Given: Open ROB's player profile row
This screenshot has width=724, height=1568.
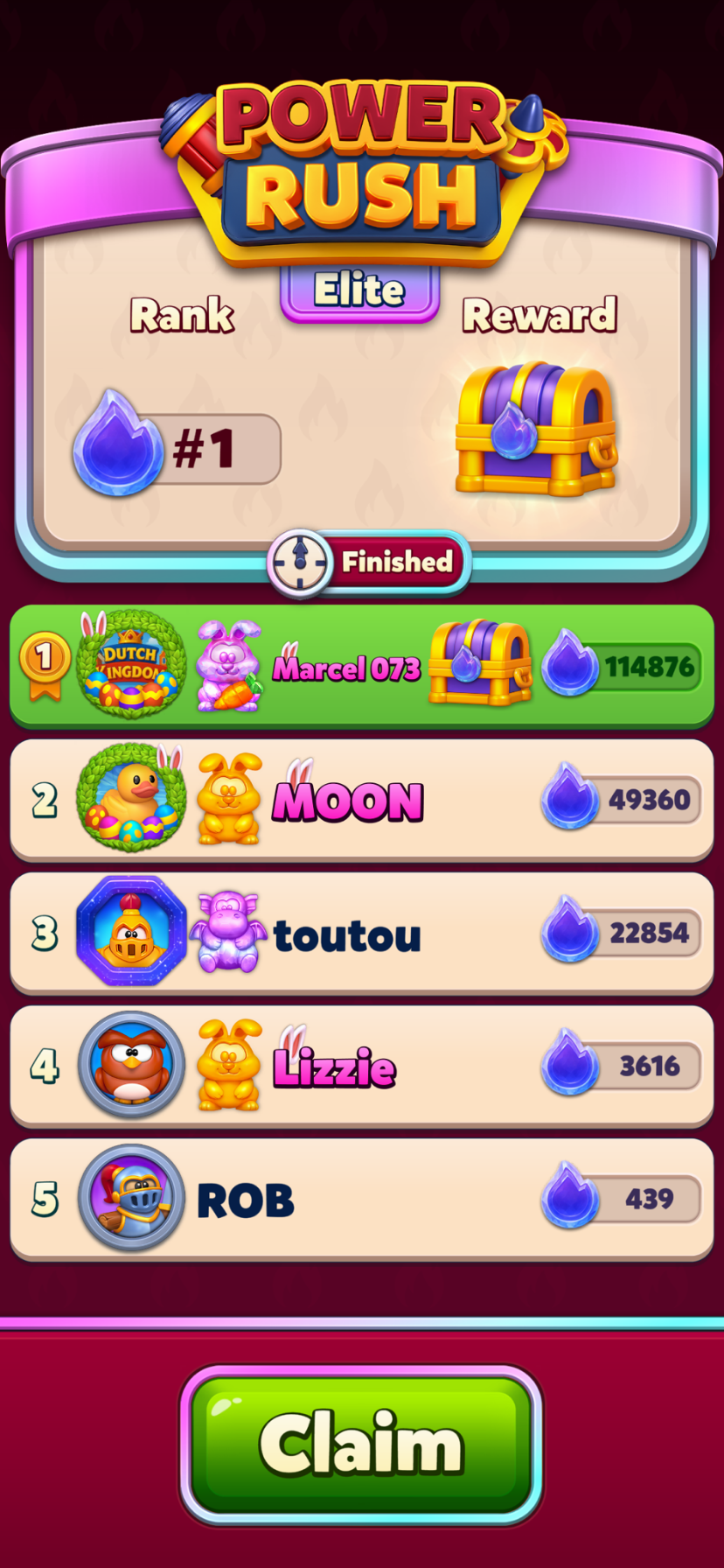Looking at the screenshot, I should 362,1199.
